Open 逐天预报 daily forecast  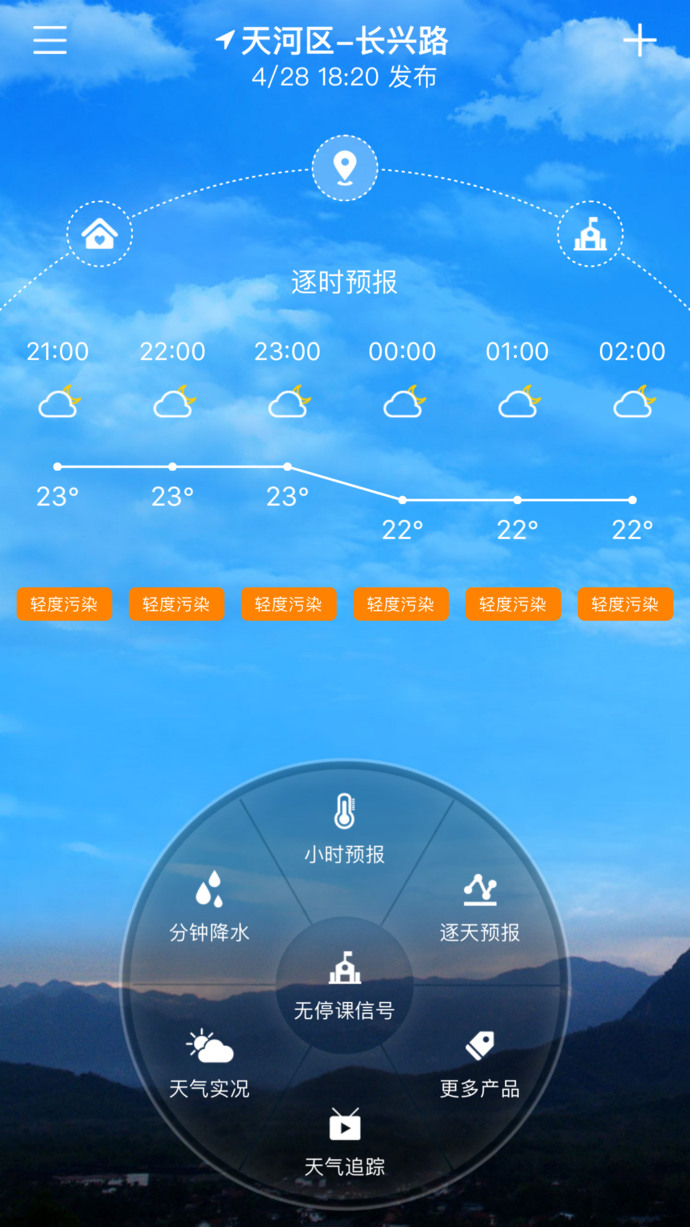point(480,908)
